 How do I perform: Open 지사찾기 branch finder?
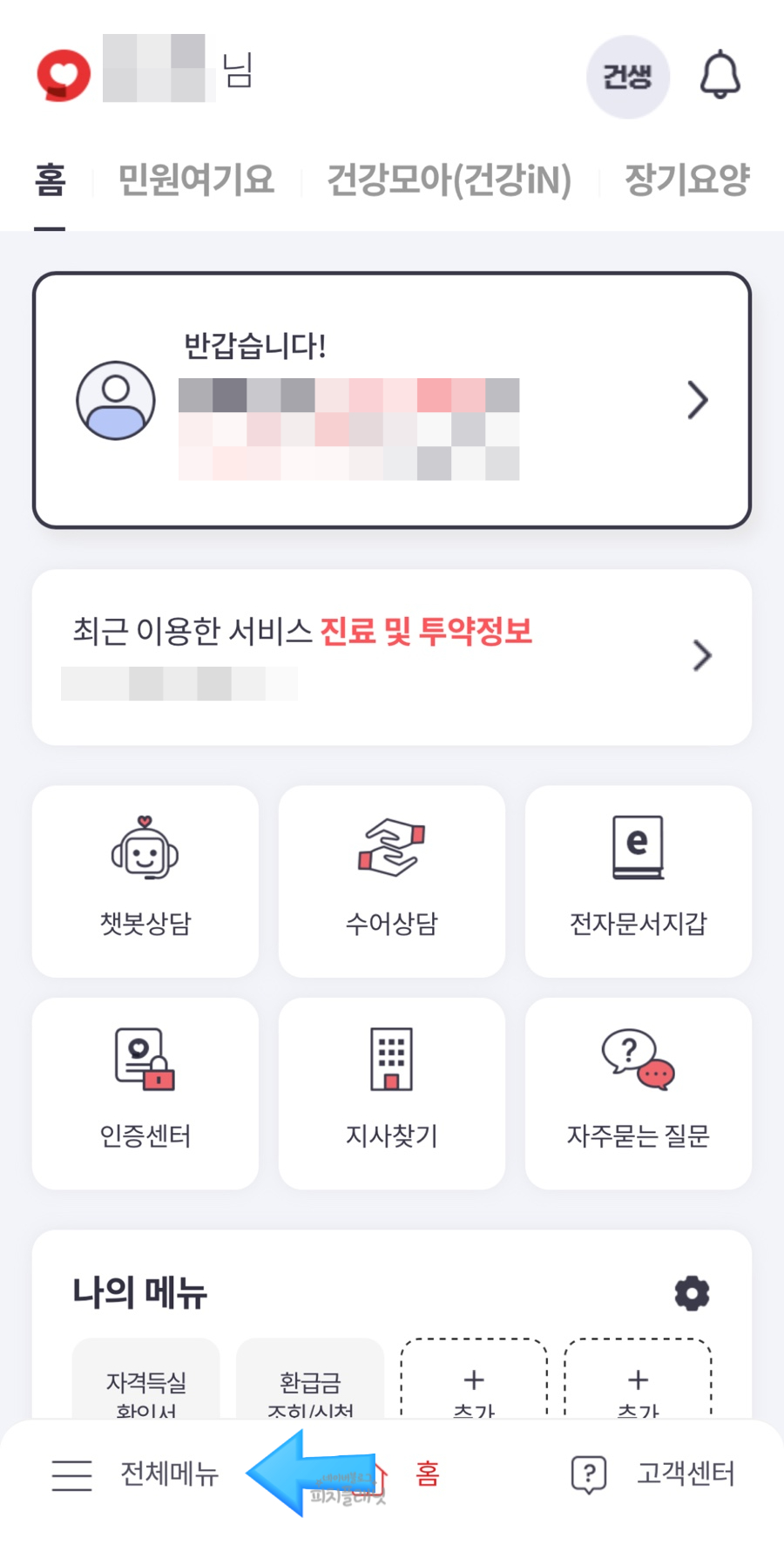pos(392,1093)
